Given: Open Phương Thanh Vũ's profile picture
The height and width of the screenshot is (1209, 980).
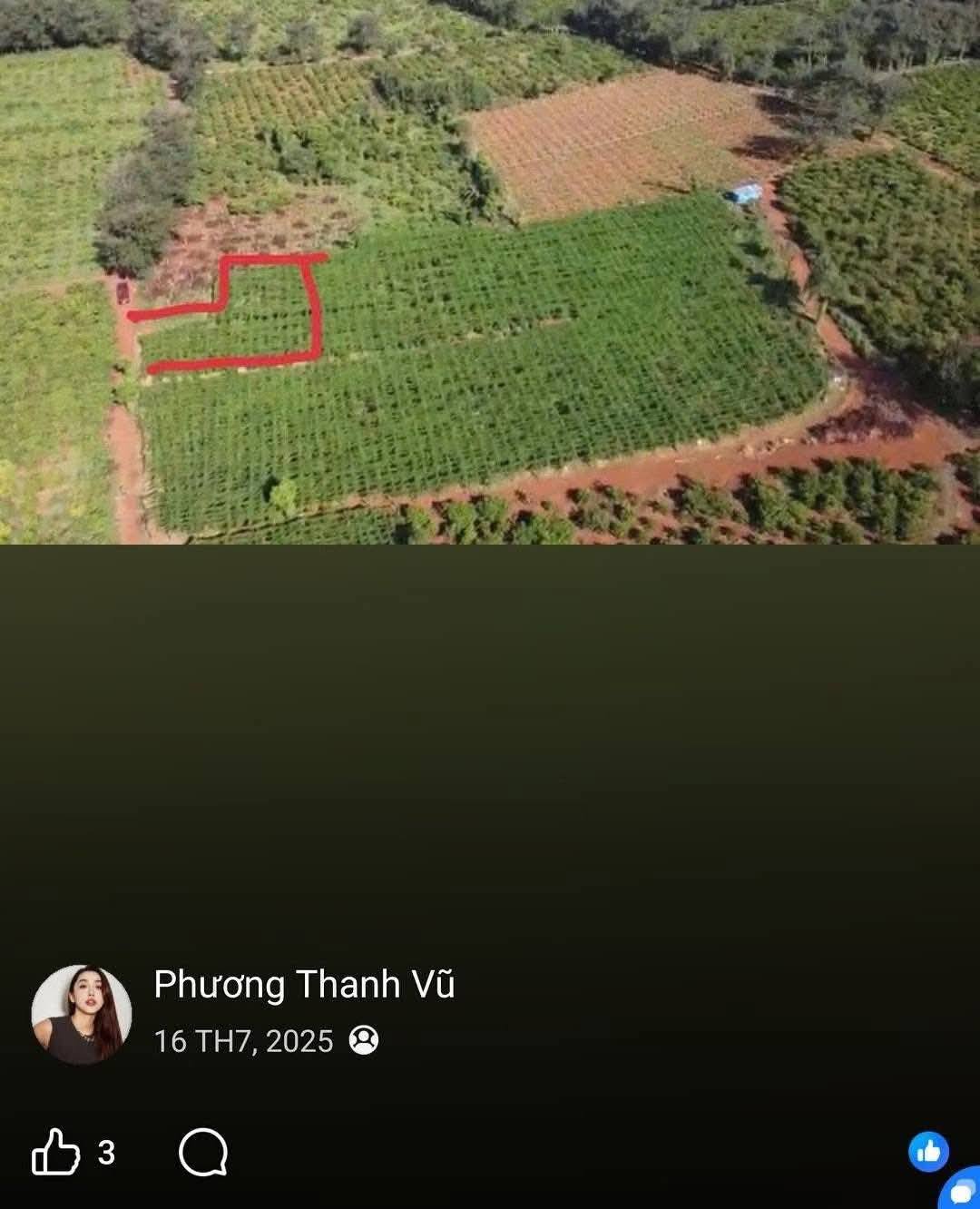Looking at the screenshot, I should coord(82,1014).
